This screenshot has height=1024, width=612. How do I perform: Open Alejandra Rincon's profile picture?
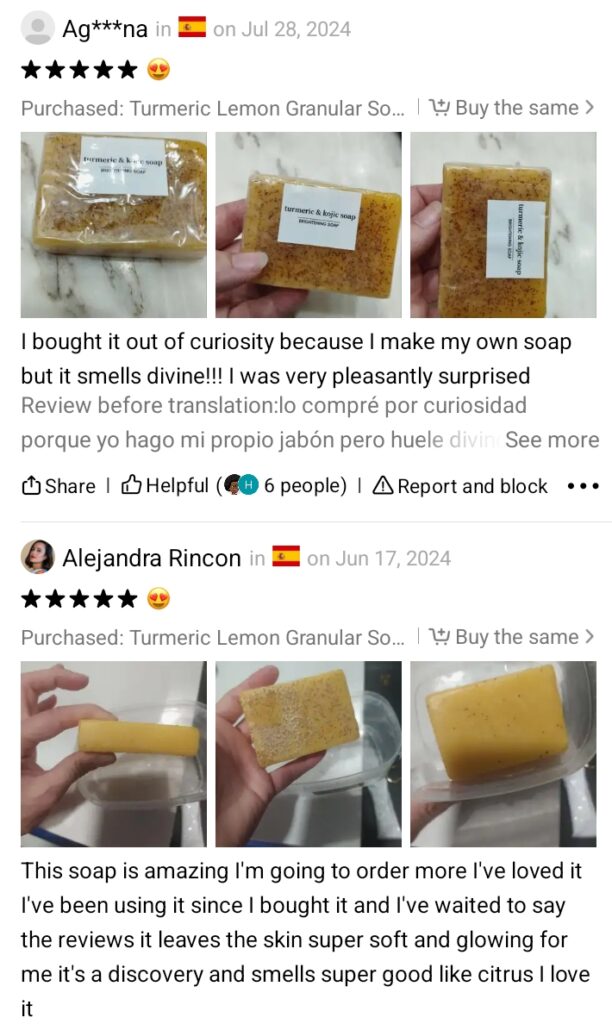[37, 557]
